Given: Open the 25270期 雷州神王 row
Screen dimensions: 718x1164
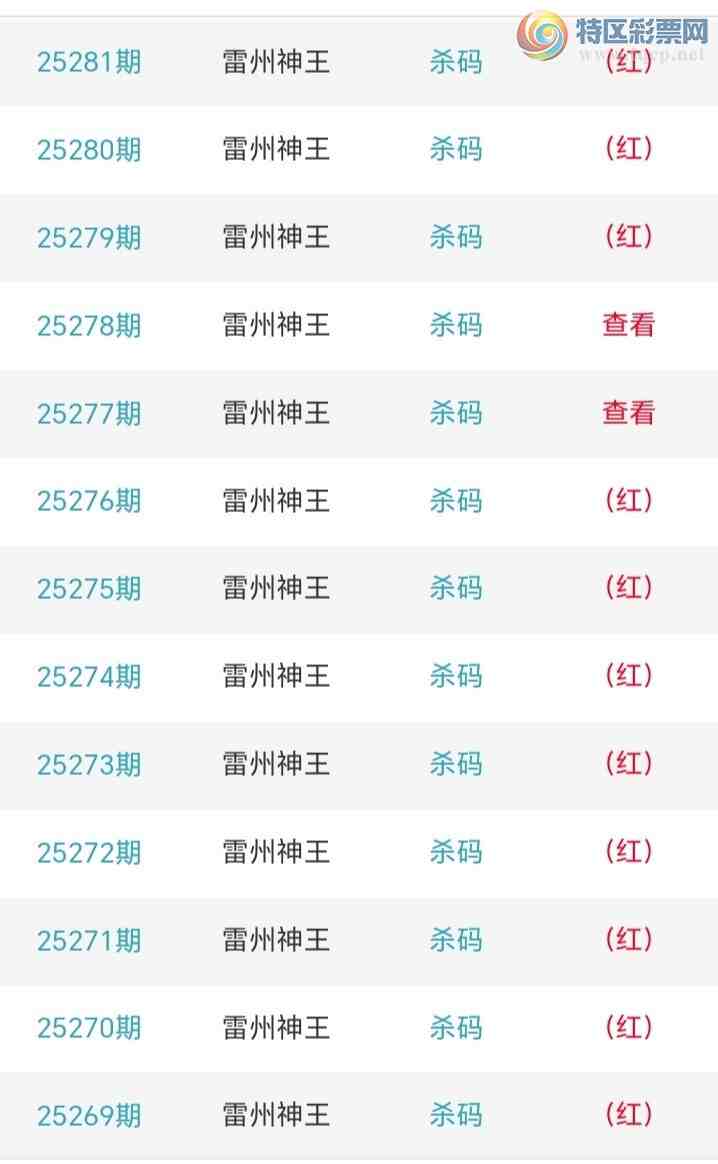Looking at the screenshot, I should [x=275, y=1028].
